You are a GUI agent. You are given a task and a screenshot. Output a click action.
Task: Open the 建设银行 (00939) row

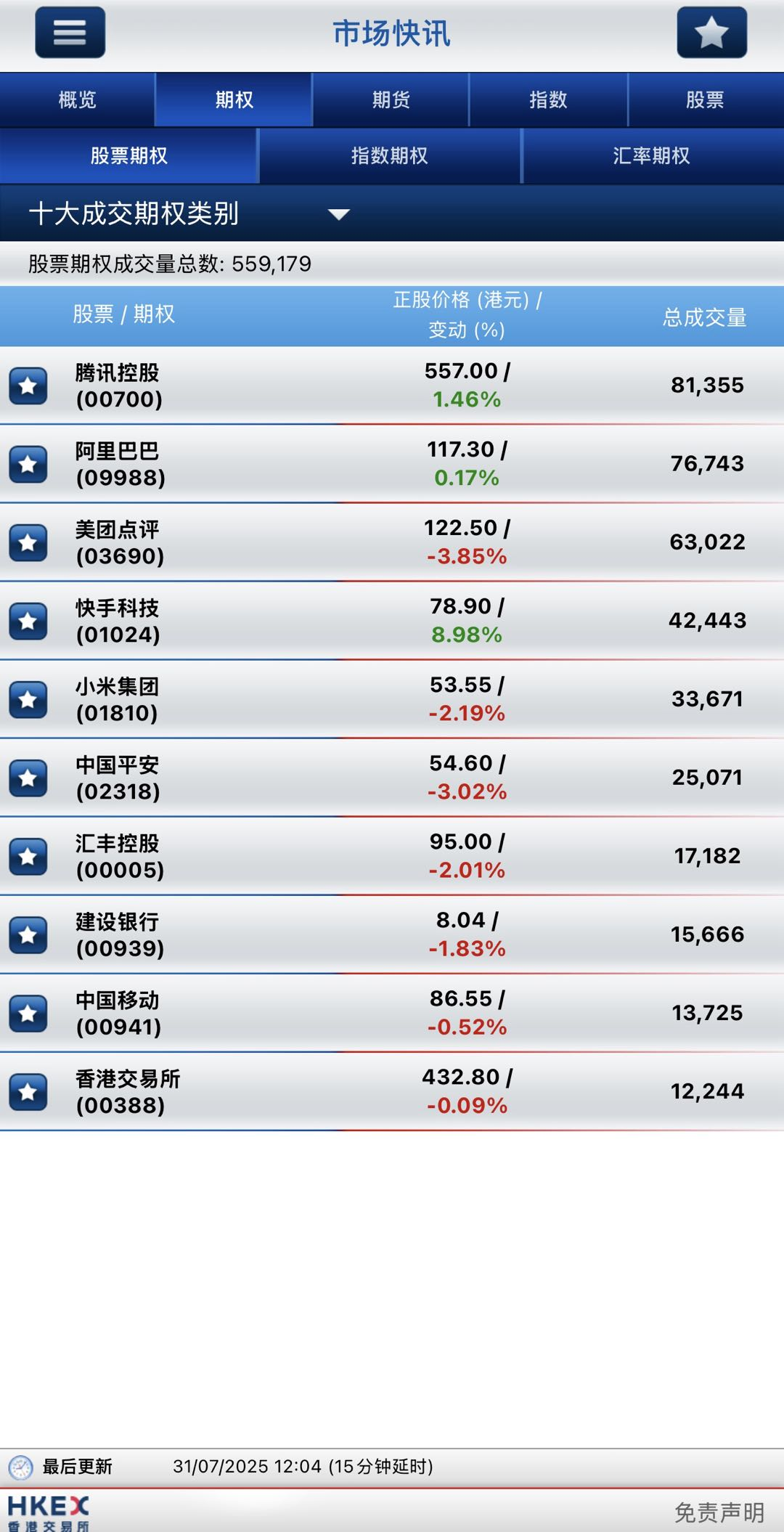[x=392, y=934]
